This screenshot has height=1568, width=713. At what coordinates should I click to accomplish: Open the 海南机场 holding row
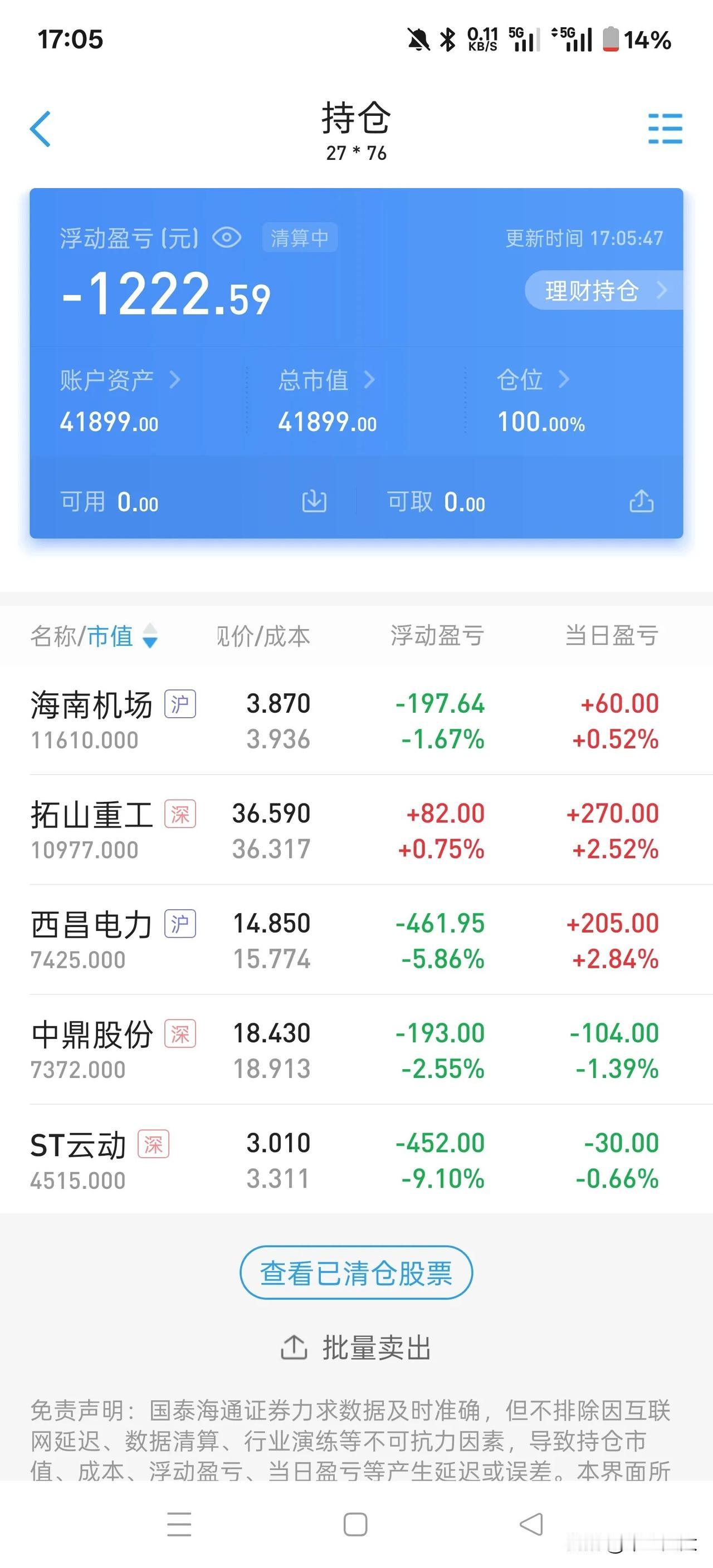(x=356, y=721)
